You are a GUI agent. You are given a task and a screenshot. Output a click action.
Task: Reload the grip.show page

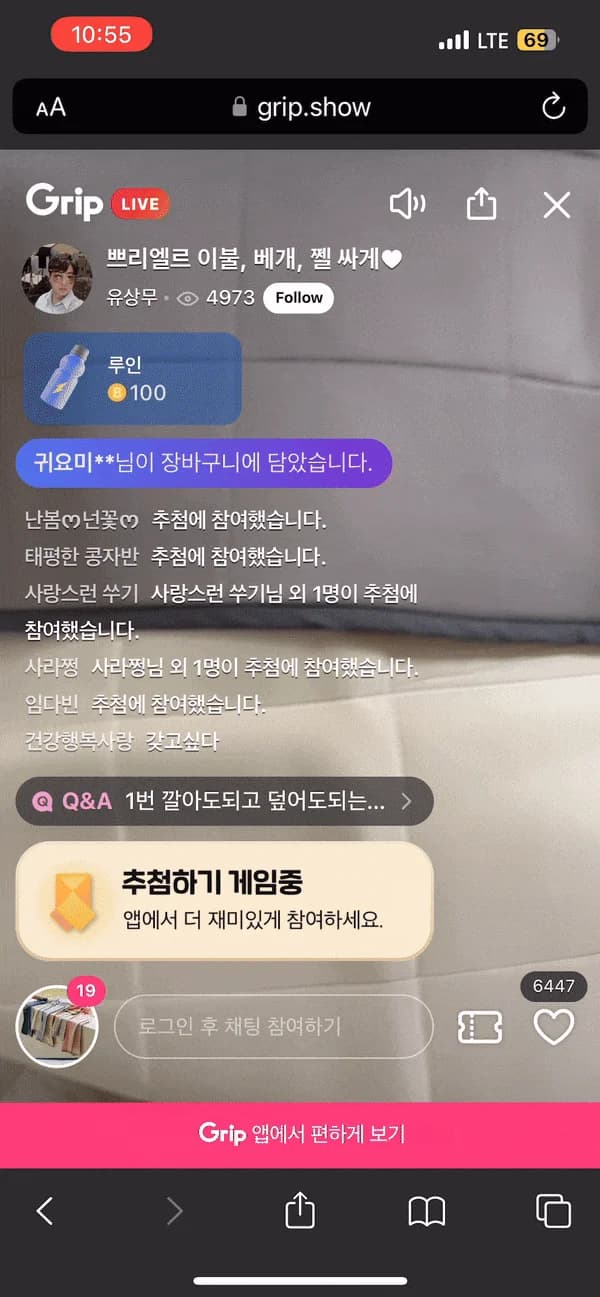coord(553,107)
